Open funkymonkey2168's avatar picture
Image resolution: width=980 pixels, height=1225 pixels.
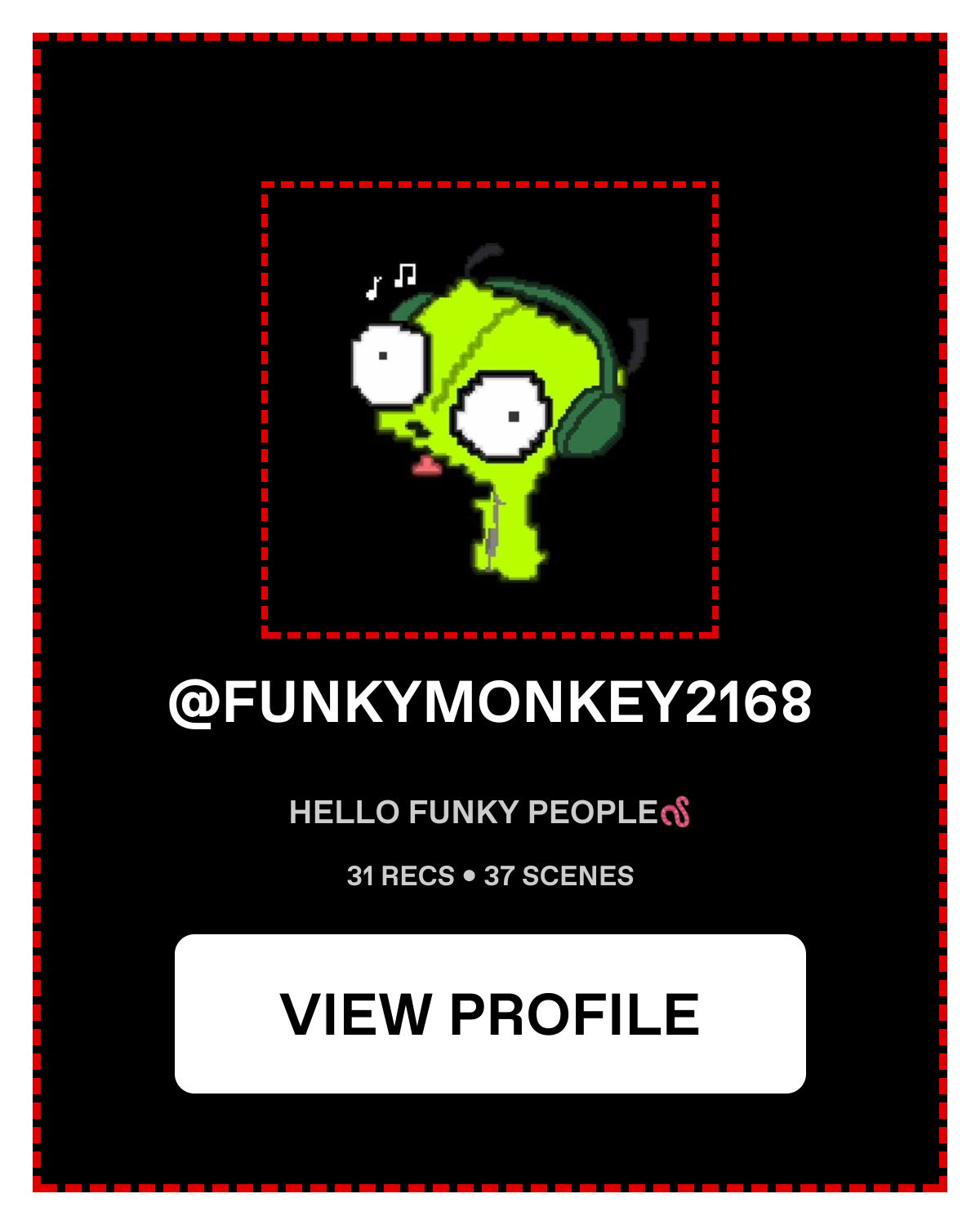click(x=490, y=410)
